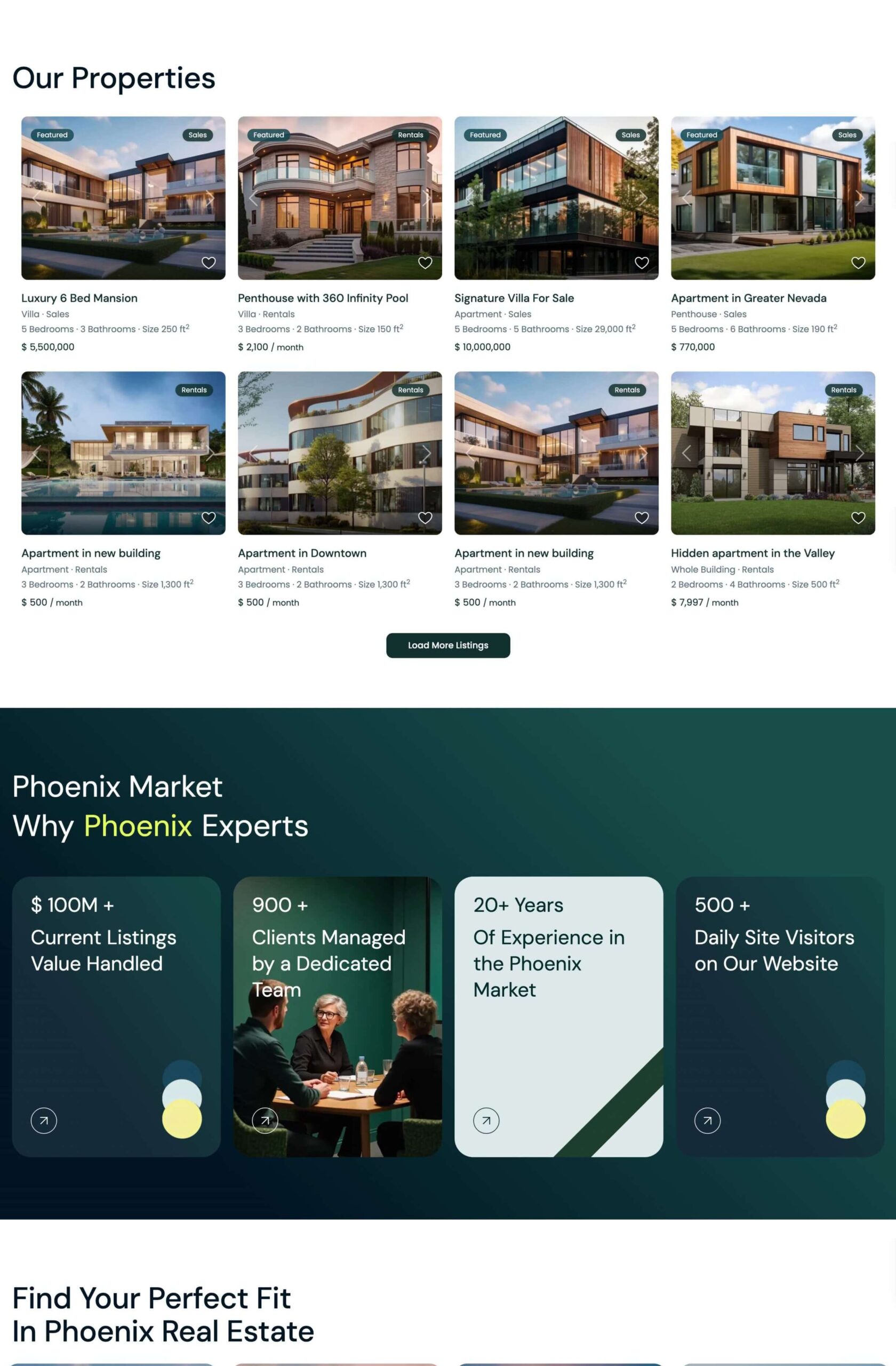Show next photo of Hidden apartment in Valley
The image size is (896, 1366).
click(x=859, y=454)
